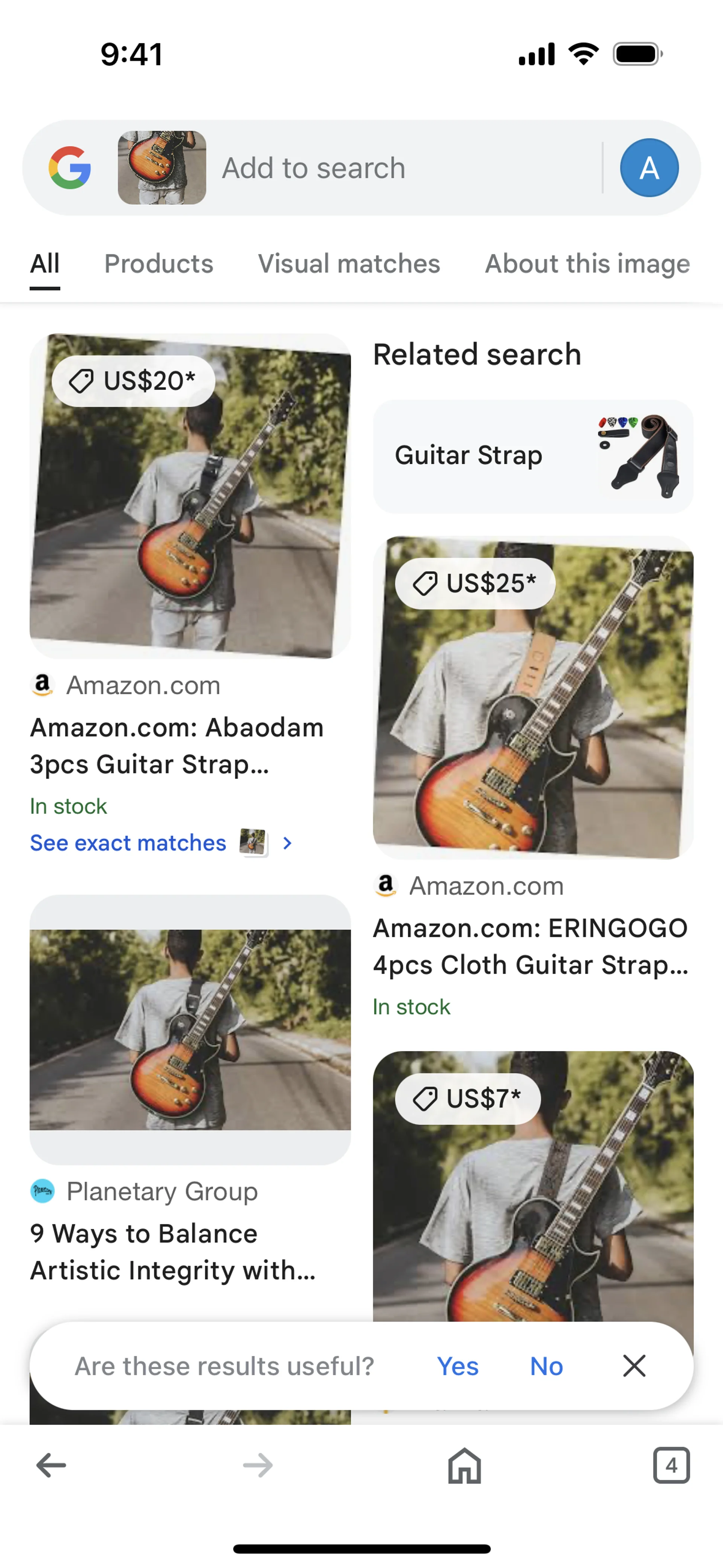Tap the Add to search field
The height and width of the screenshot is (1568, 723).
coord(402,168)
